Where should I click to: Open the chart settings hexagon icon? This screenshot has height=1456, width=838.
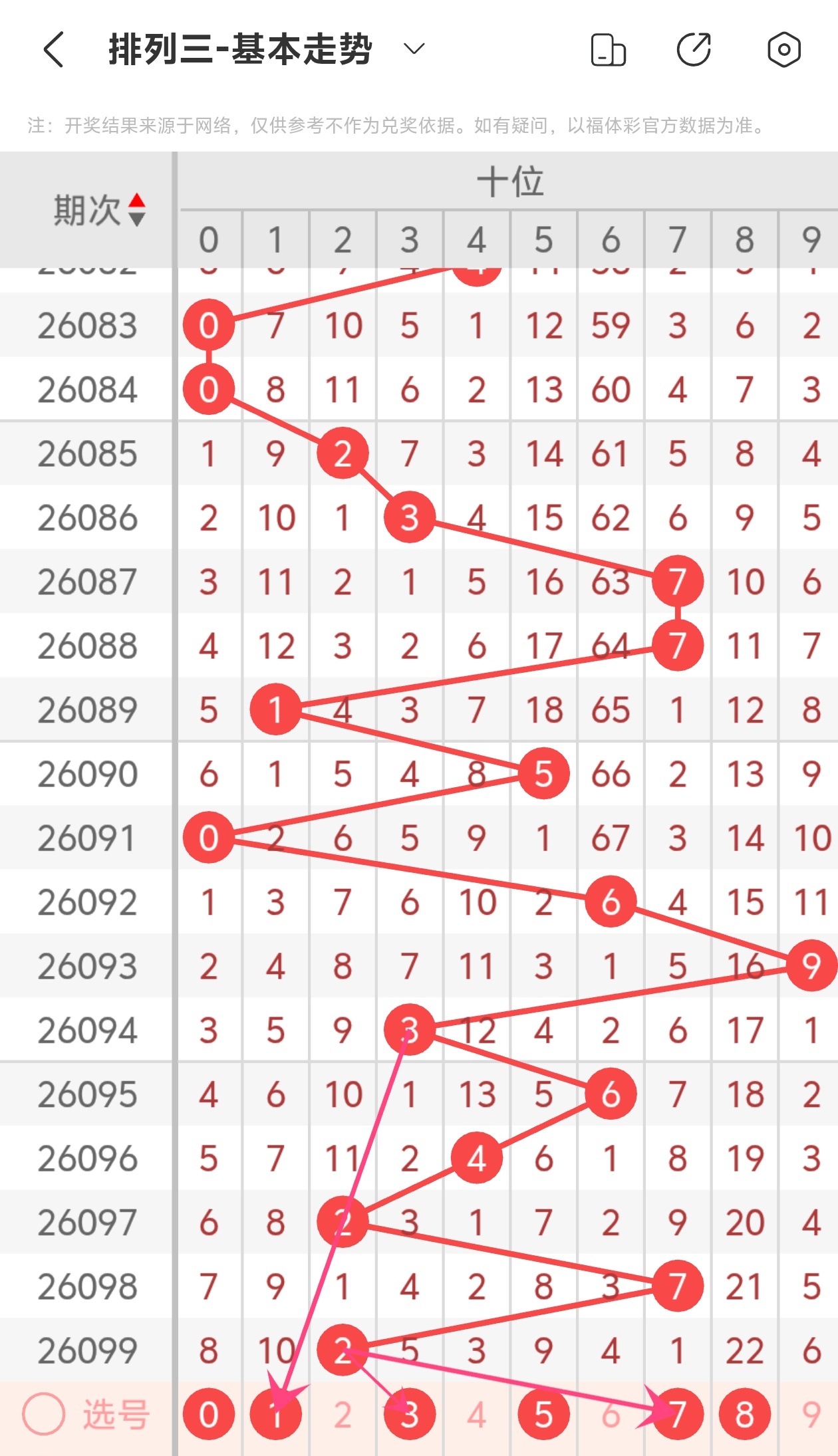point(783,50)
